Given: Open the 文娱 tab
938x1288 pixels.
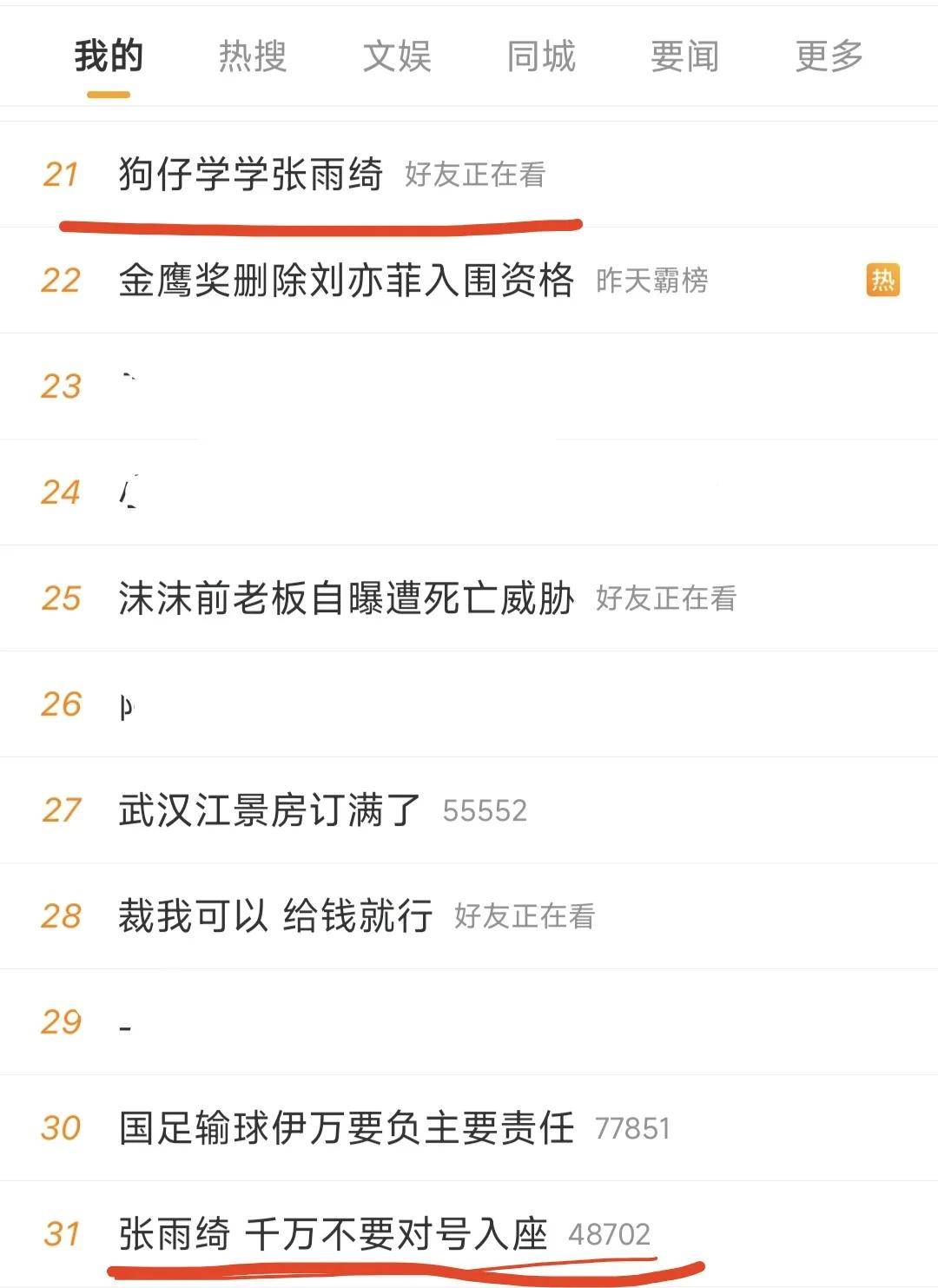Looking at the screenshot, I should (x=396, y=57).
